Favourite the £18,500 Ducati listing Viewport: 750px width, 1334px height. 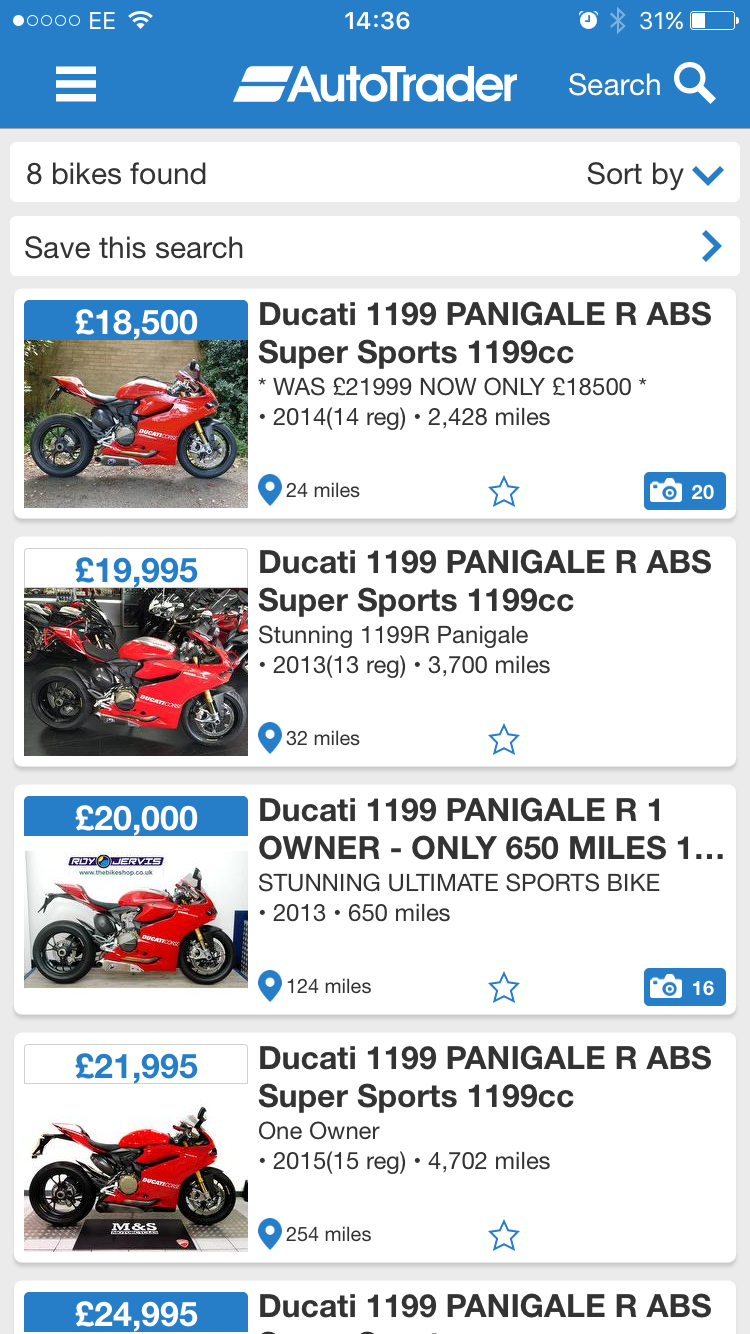coord(504,491)
